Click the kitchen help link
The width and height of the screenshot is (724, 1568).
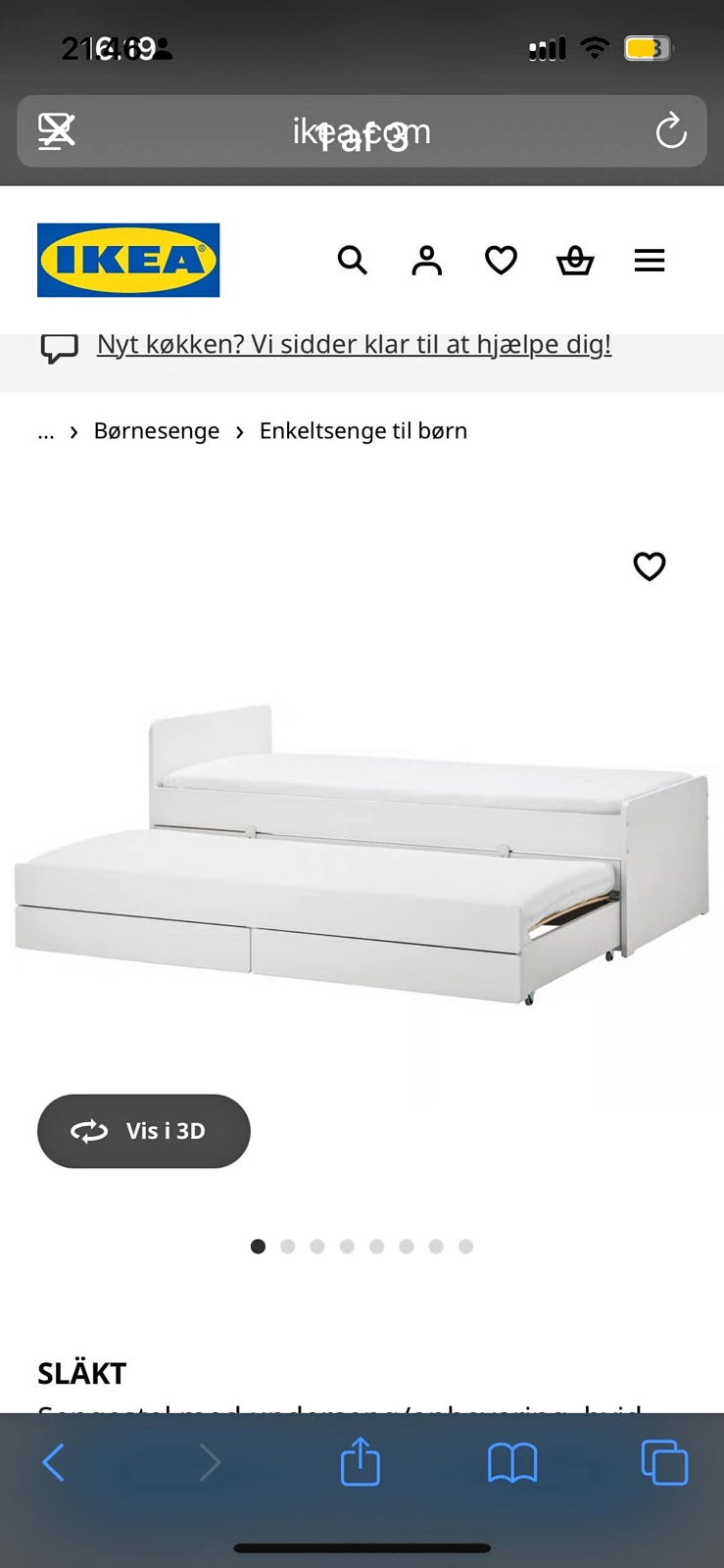pos(354,344)
